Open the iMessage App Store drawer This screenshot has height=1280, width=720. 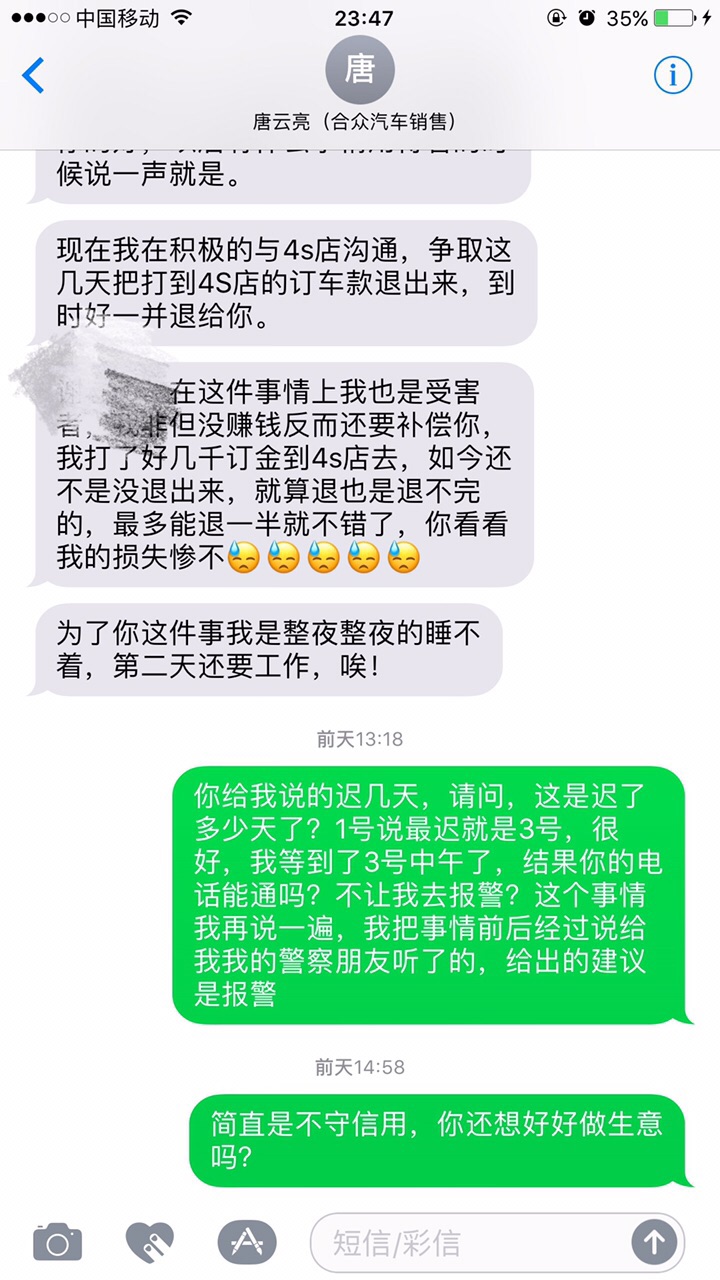[246, 1243]
